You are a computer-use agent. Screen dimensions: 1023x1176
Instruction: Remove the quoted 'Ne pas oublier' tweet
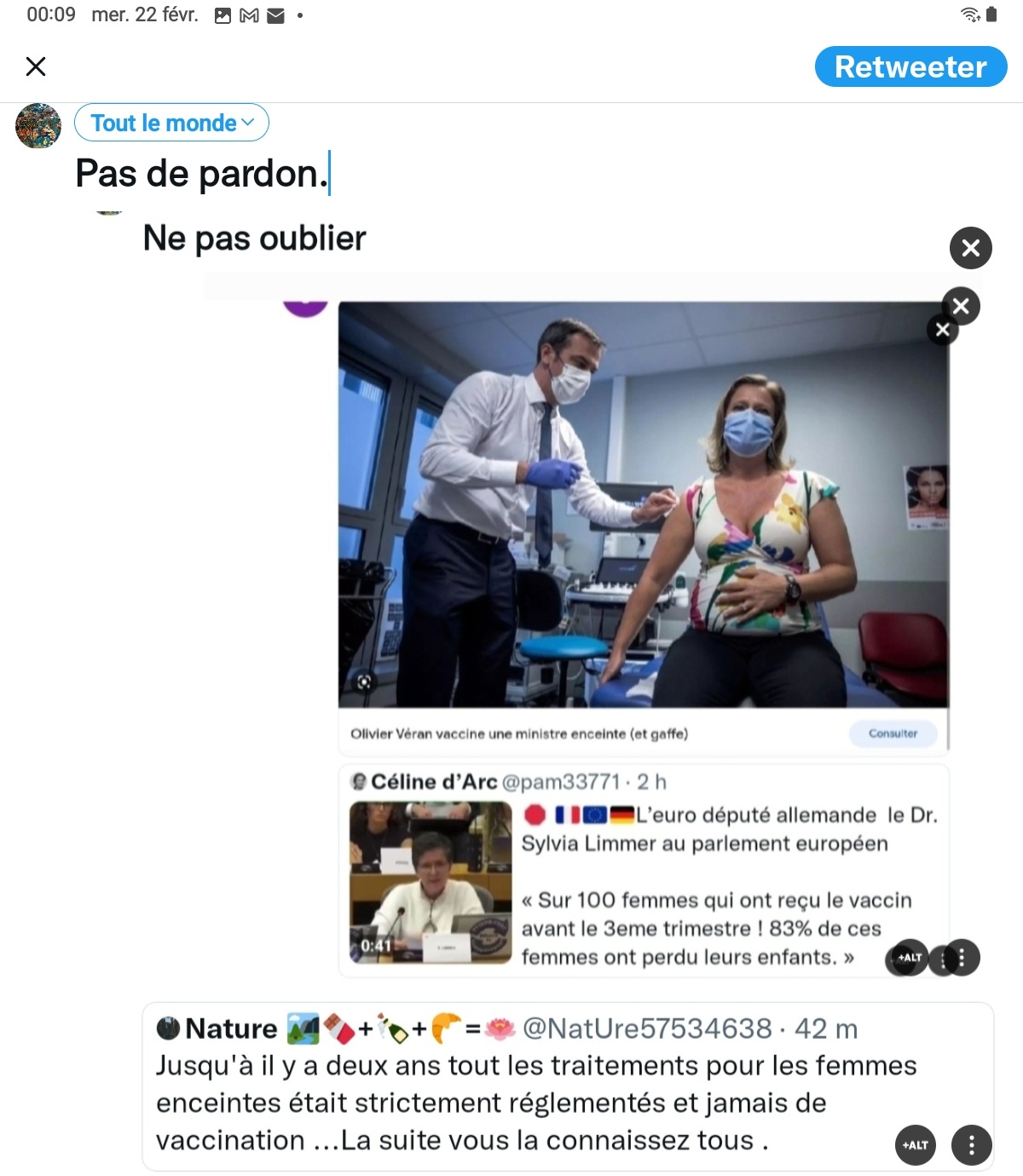970,248
